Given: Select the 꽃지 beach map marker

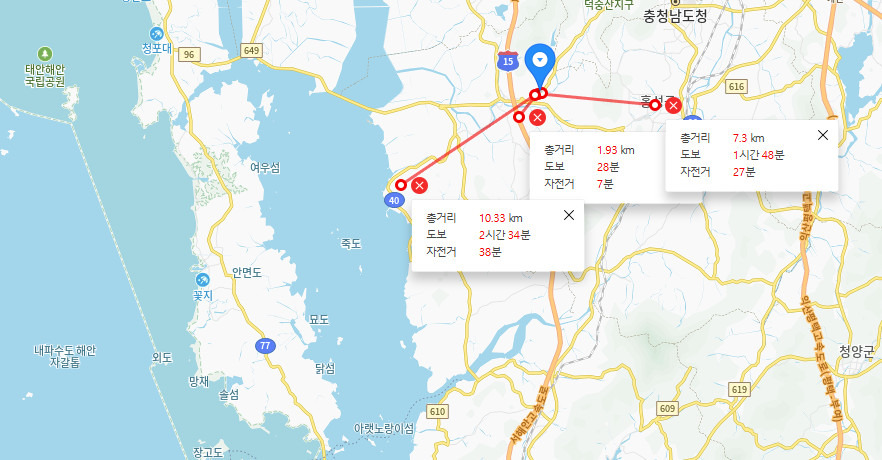Looking at the screenshot, I should 202,280.
